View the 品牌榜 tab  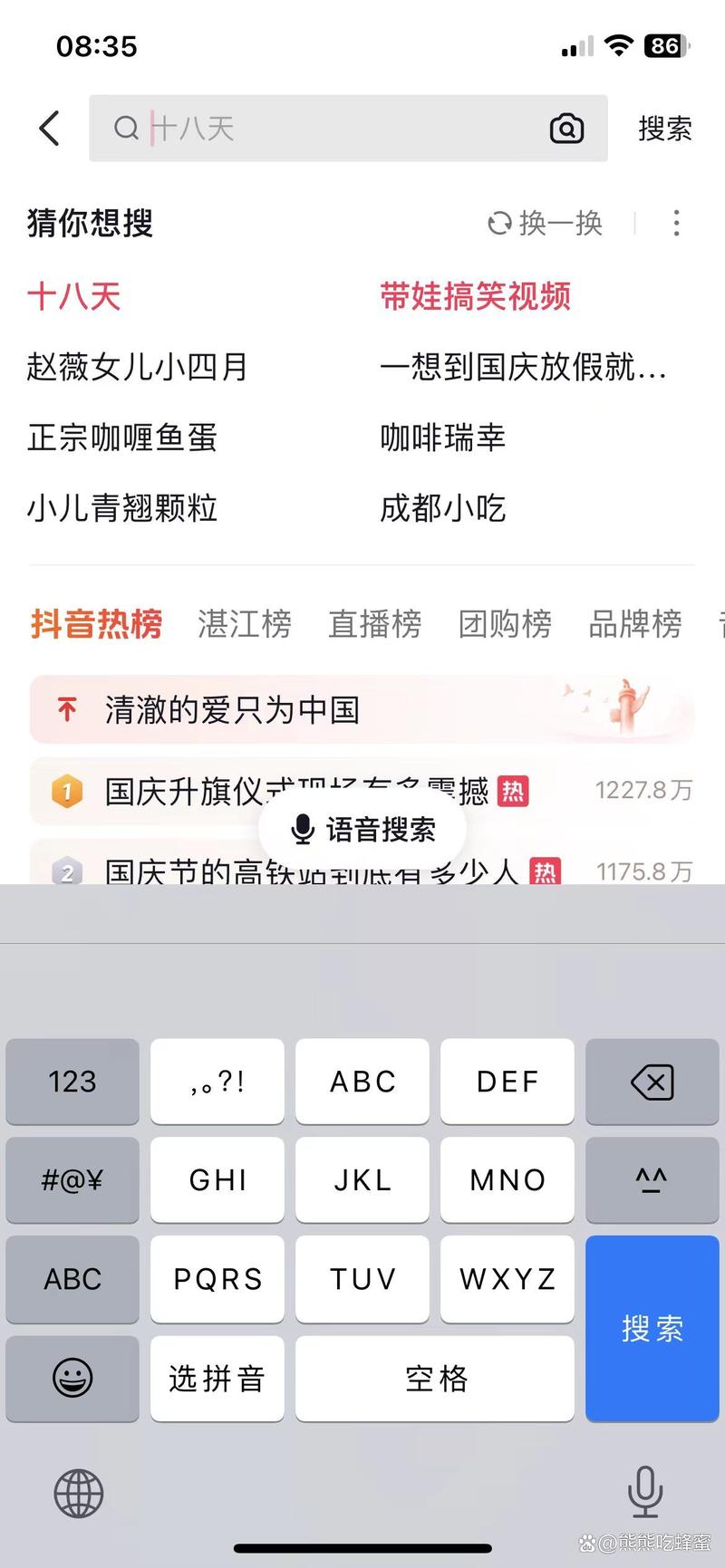coord(634,624)
